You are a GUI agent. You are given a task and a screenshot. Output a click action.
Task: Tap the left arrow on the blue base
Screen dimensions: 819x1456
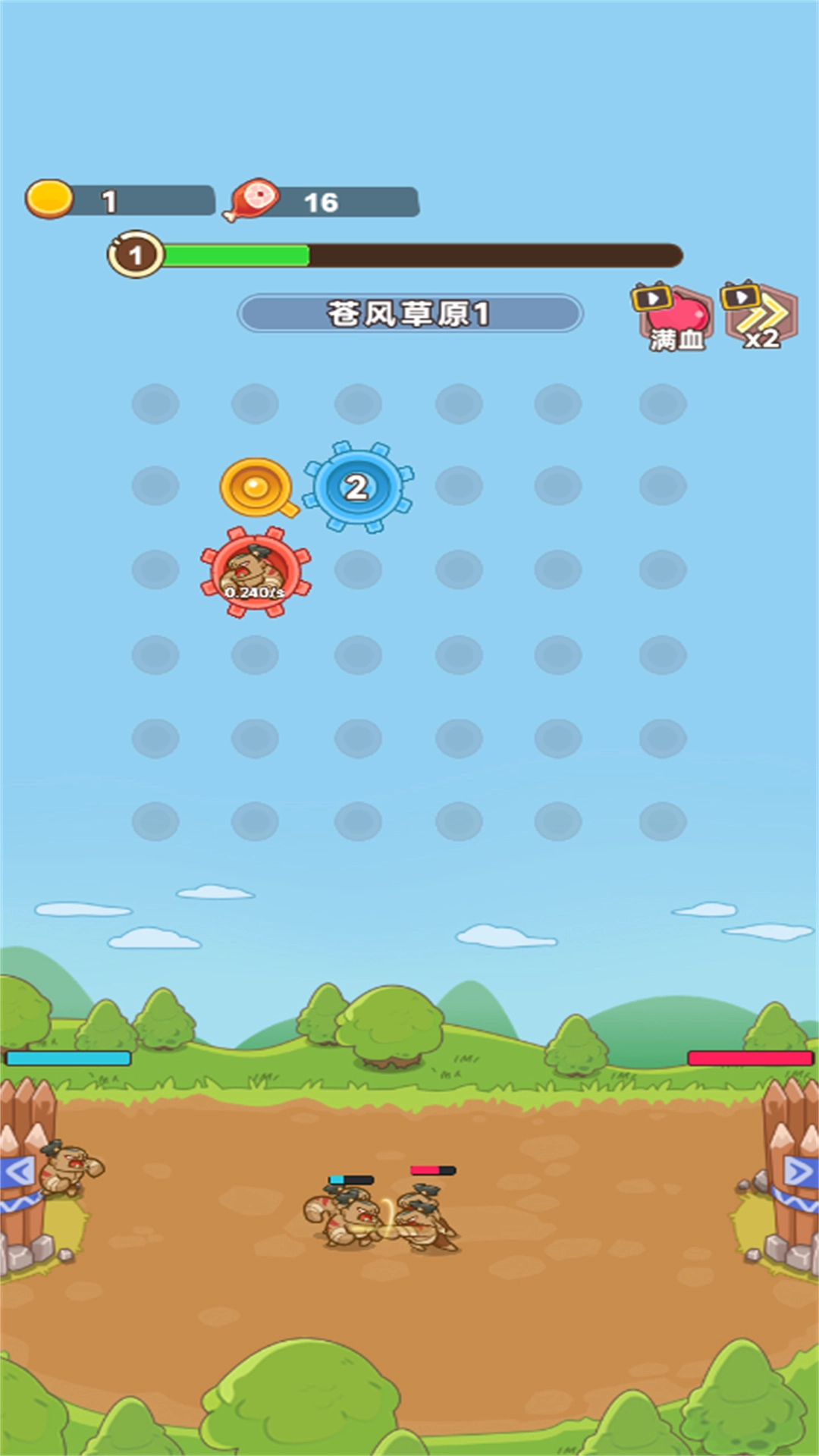tap(18, 1172)
